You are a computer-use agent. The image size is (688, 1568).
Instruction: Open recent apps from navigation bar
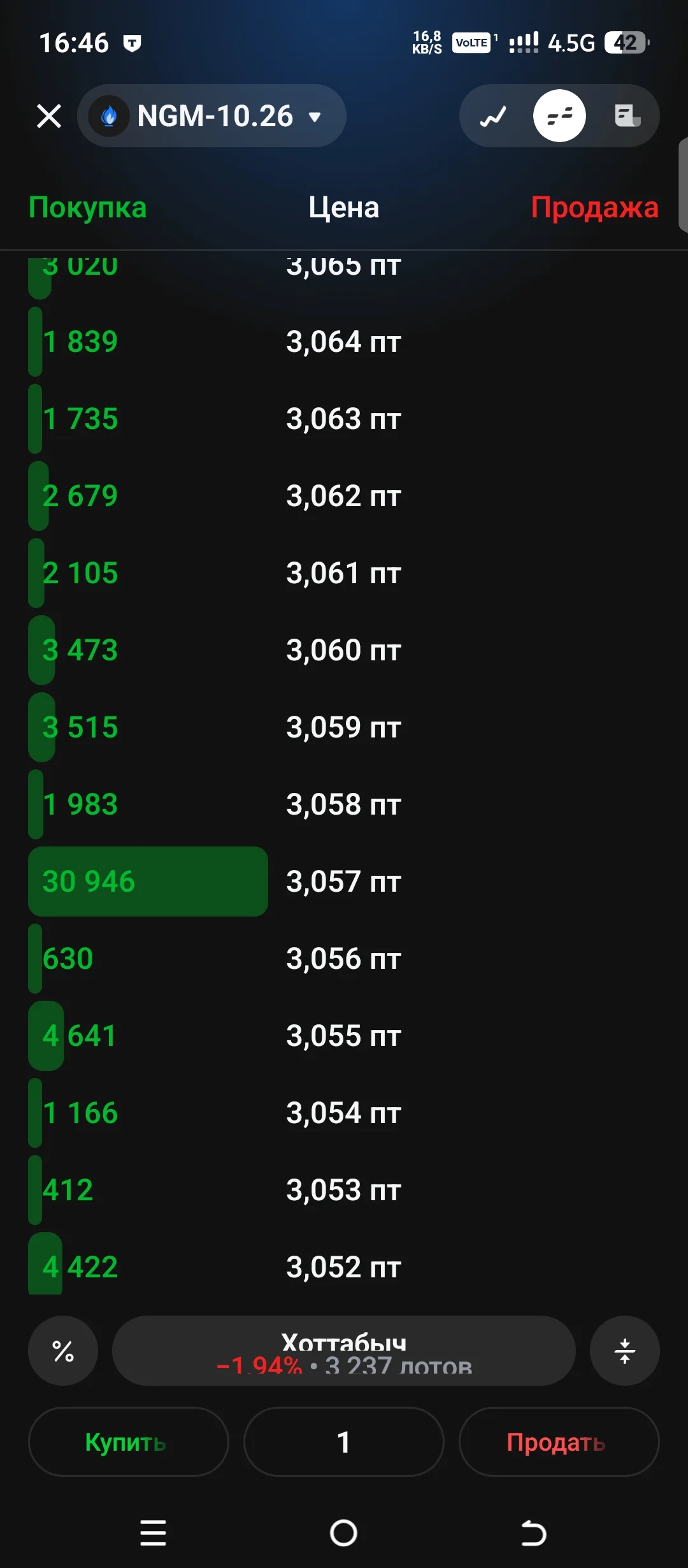(153, 1533)
